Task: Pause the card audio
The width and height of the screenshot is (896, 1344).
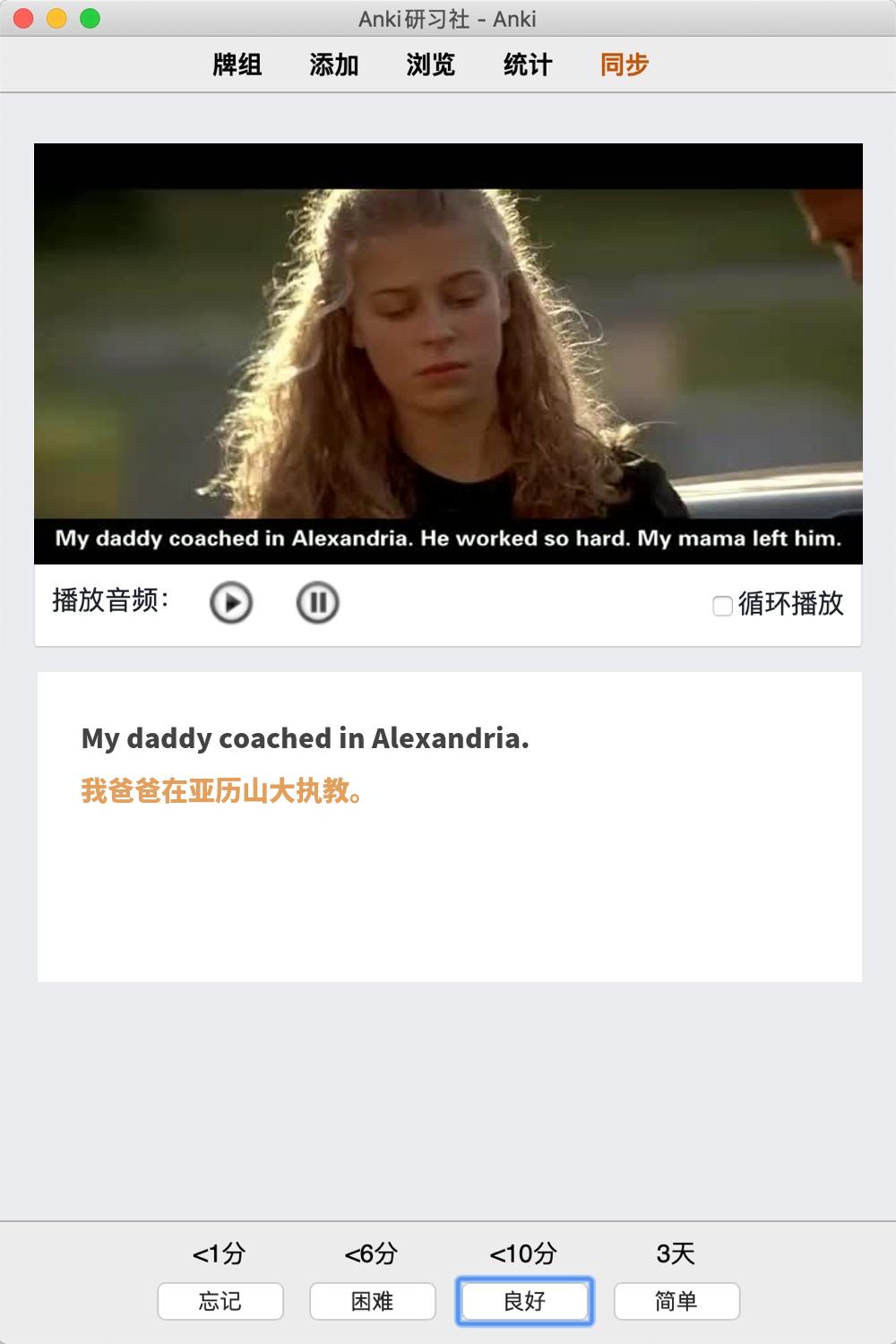Action: [317, 602]
